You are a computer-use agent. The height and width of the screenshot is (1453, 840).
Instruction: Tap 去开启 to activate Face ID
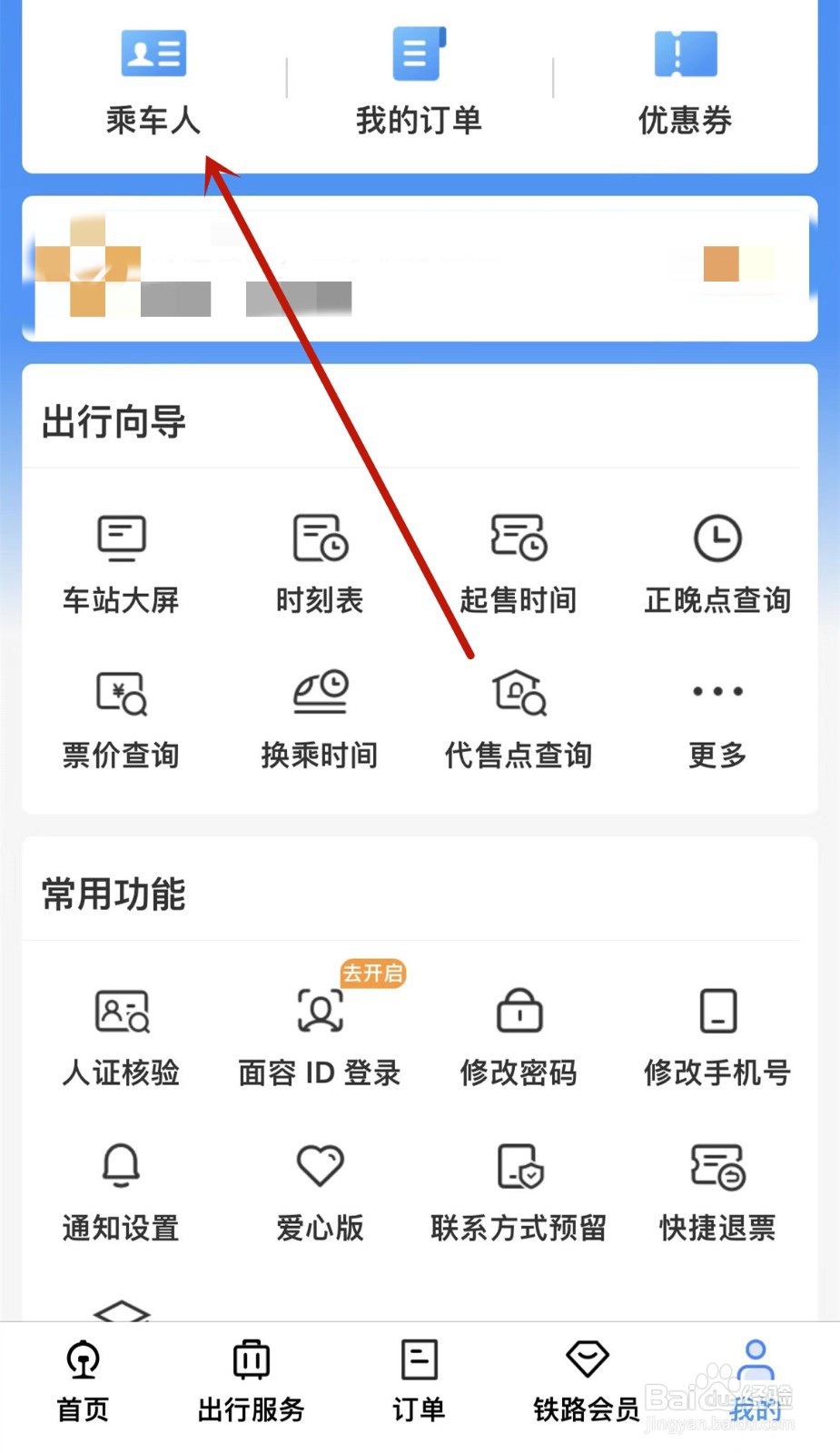pyautogui.click(x=372, y=974)
